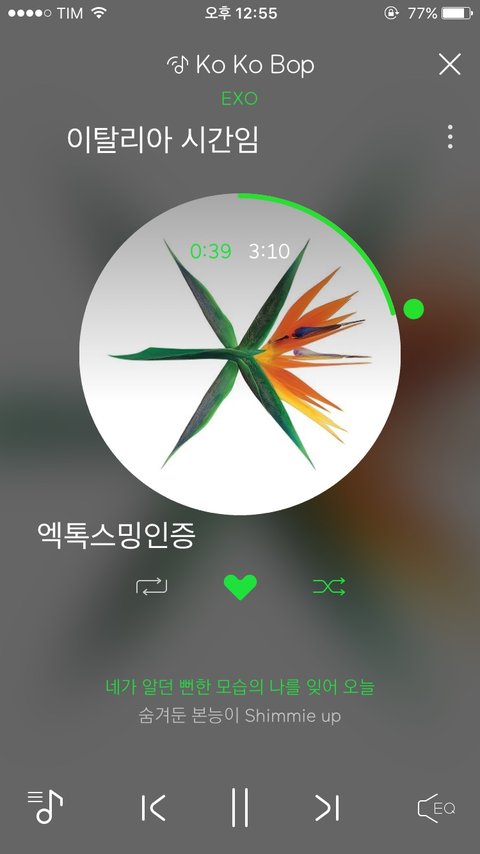The height and width of the screenshot is (854, 480).
Task: Skip to the next track
Action: (x=327, y=808)
